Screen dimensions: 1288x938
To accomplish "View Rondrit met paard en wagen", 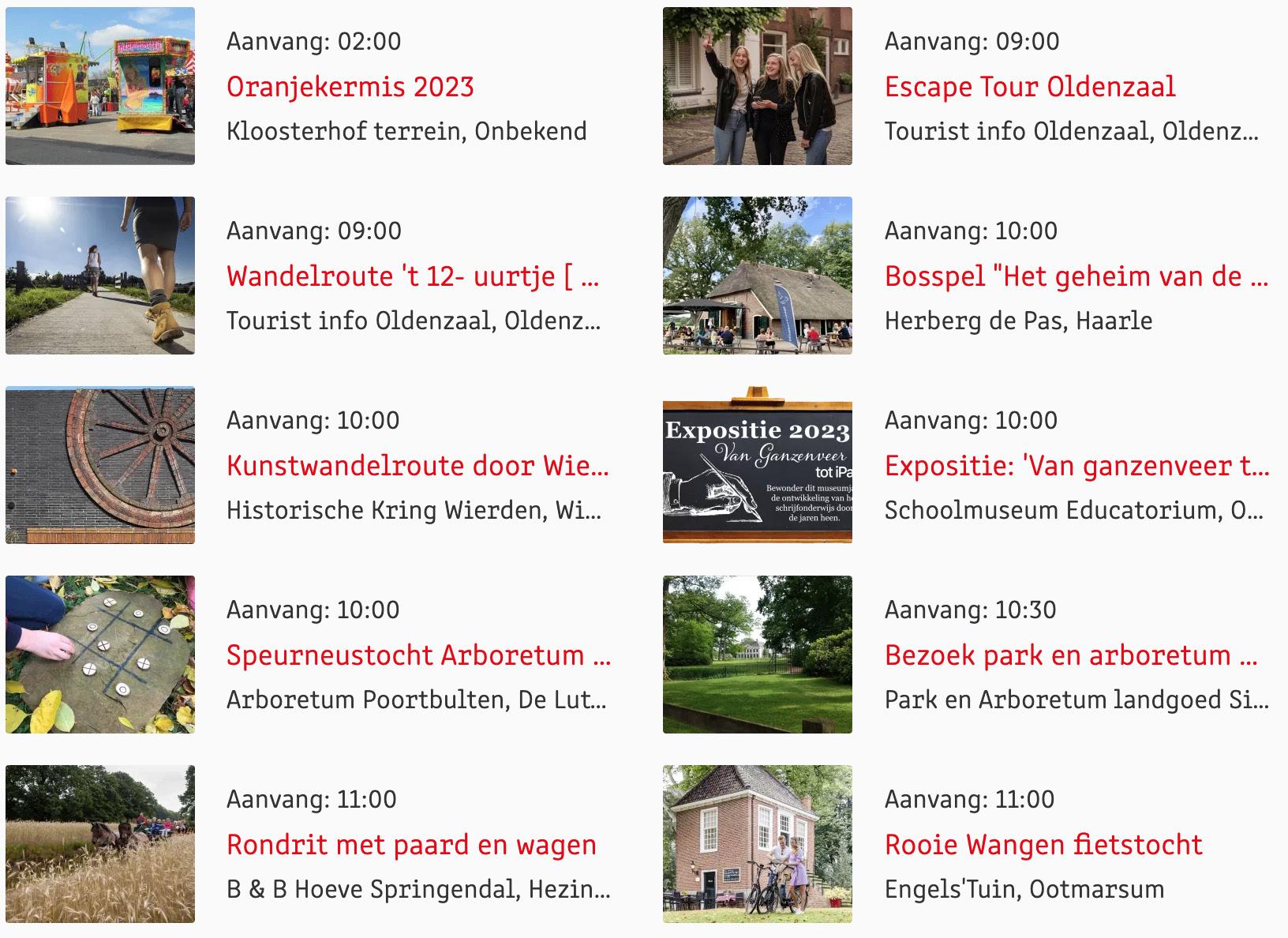I will pos(411,845).
